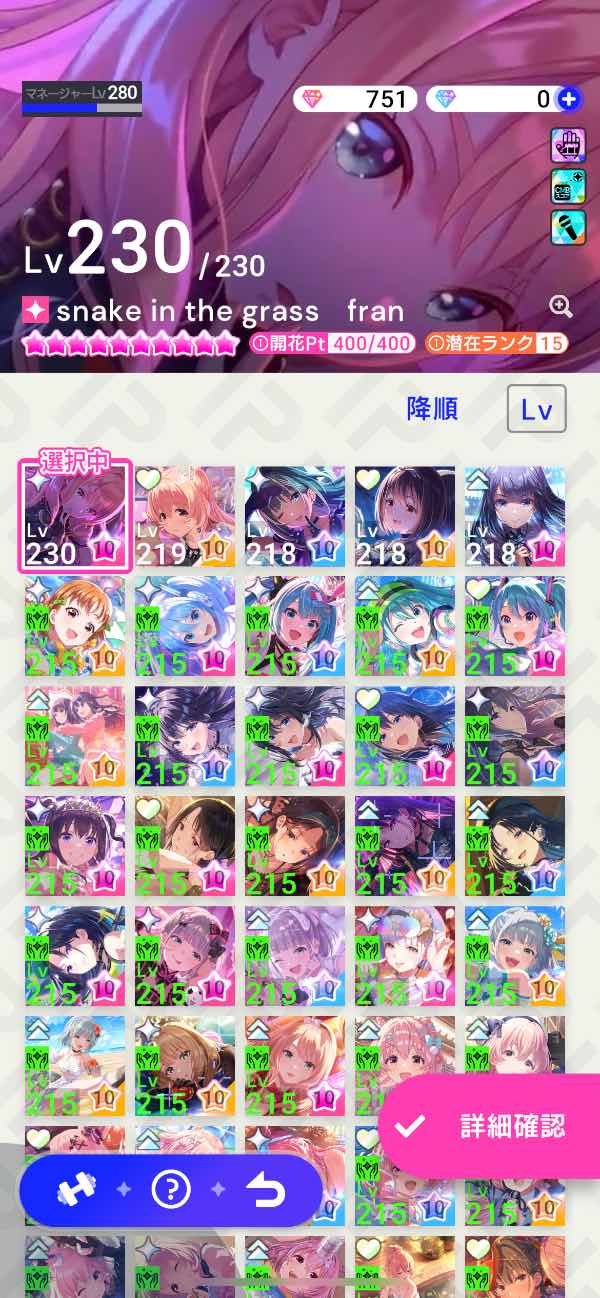Select the Lv 219 card
The width and height of the screenshot is (600, 1298).
pyautogui.click(x=185, y=517)
